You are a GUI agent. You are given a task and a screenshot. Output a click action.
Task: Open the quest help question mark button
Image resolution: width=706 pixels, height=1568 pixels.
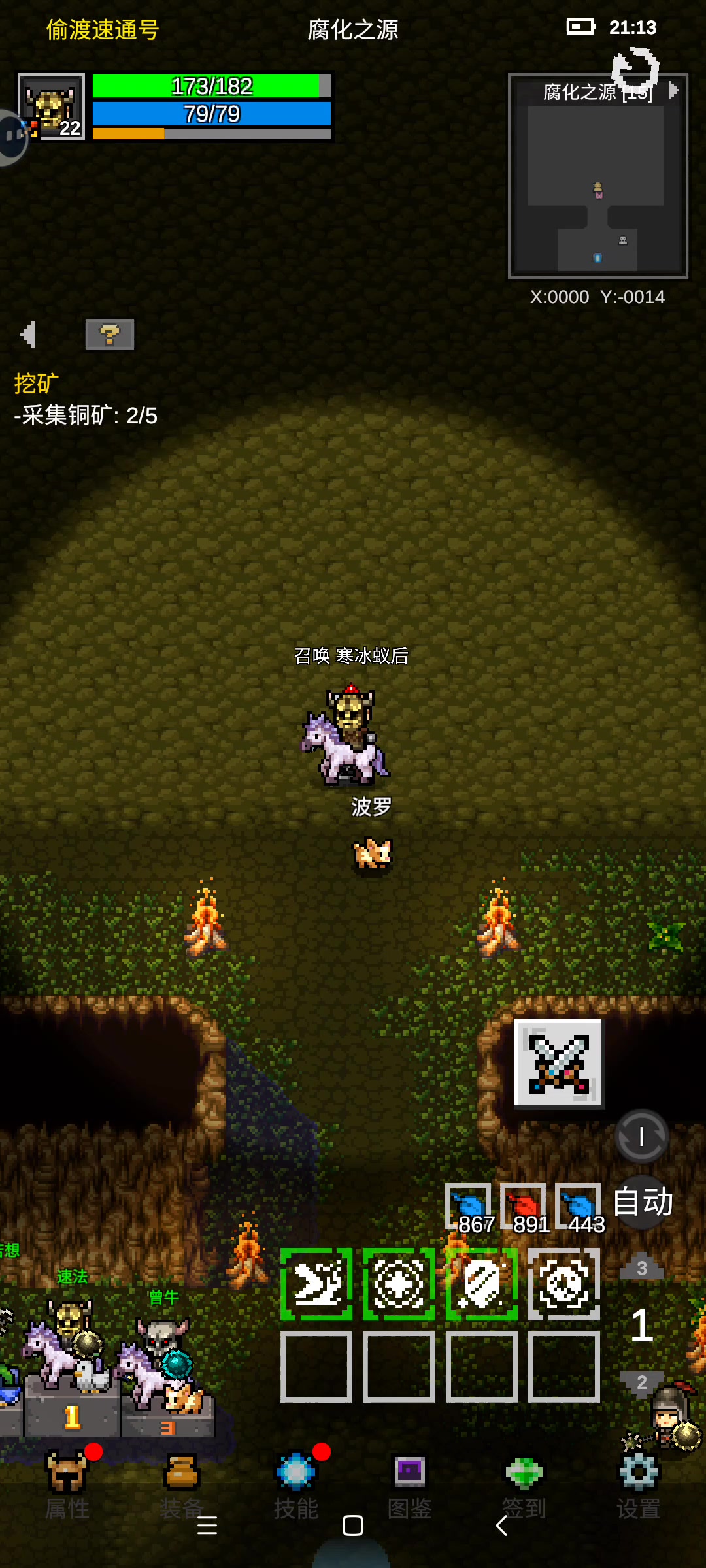tap(110, 335)
